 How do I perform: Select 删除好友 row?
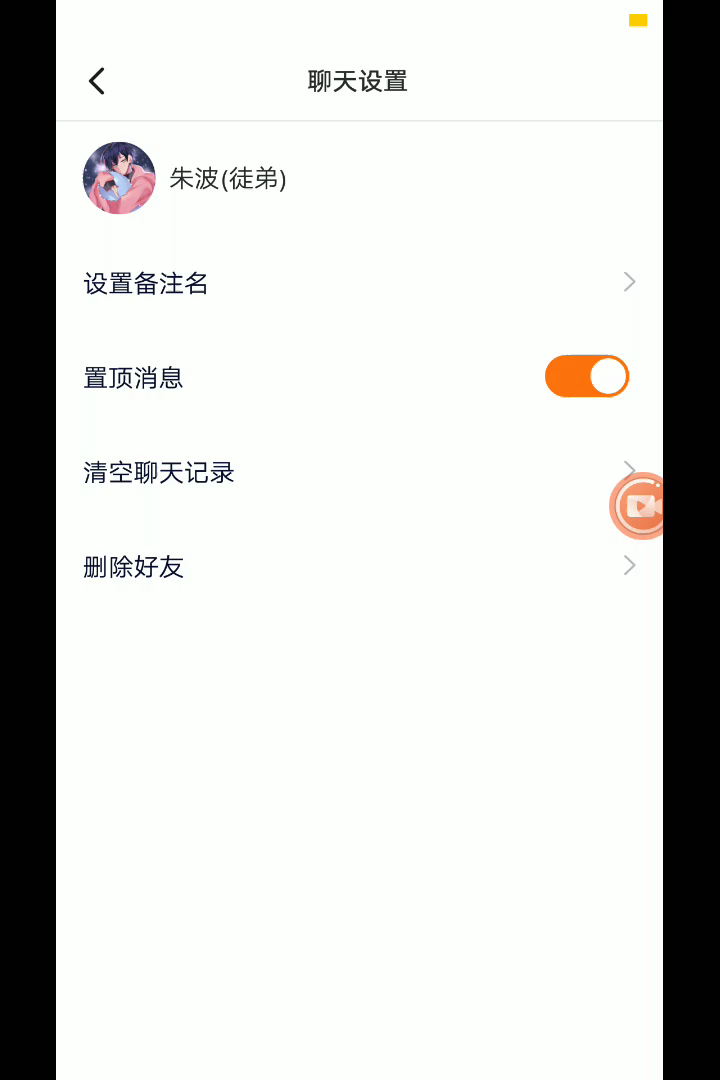click(x=358, y=567)
